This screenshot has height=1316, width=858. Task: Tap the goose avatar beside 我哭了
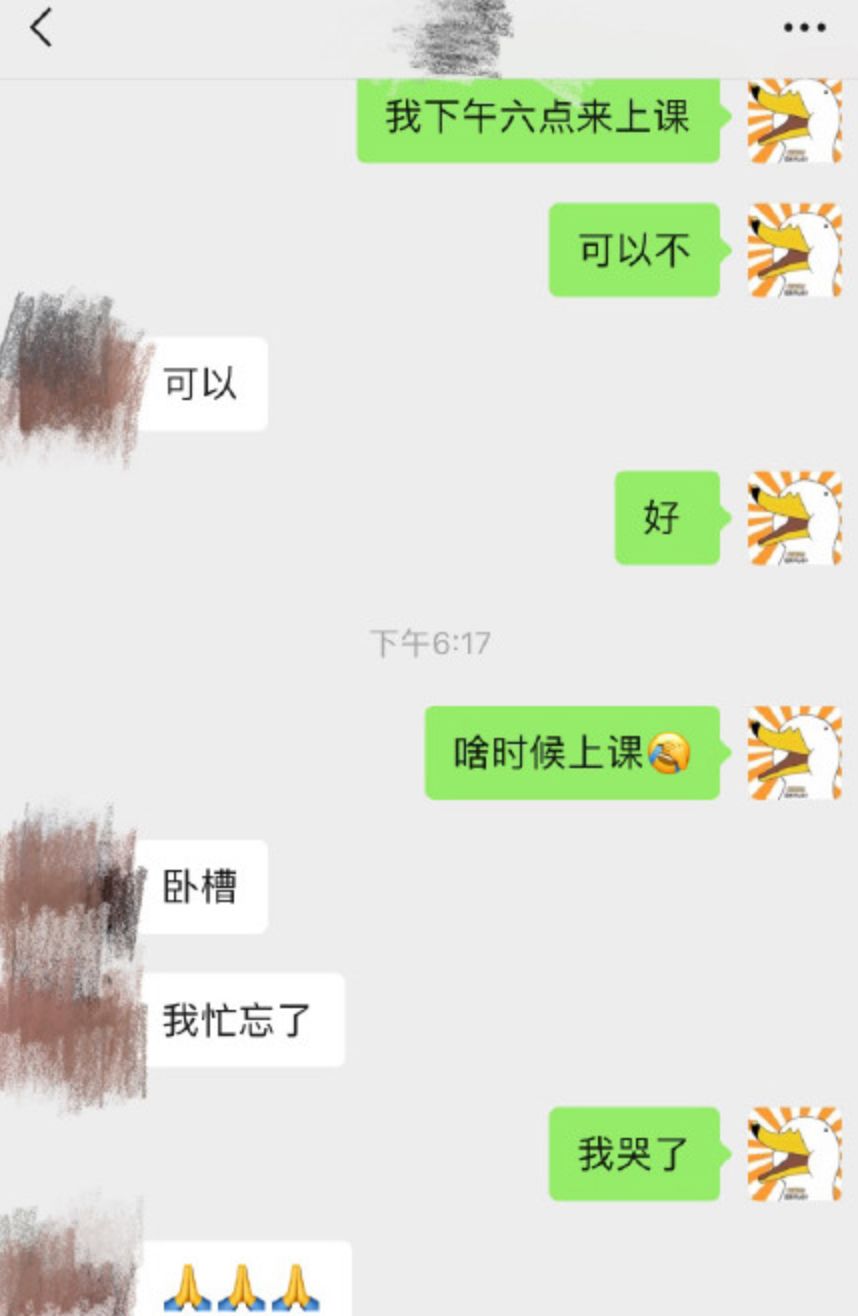click(x=794, y=1153)
